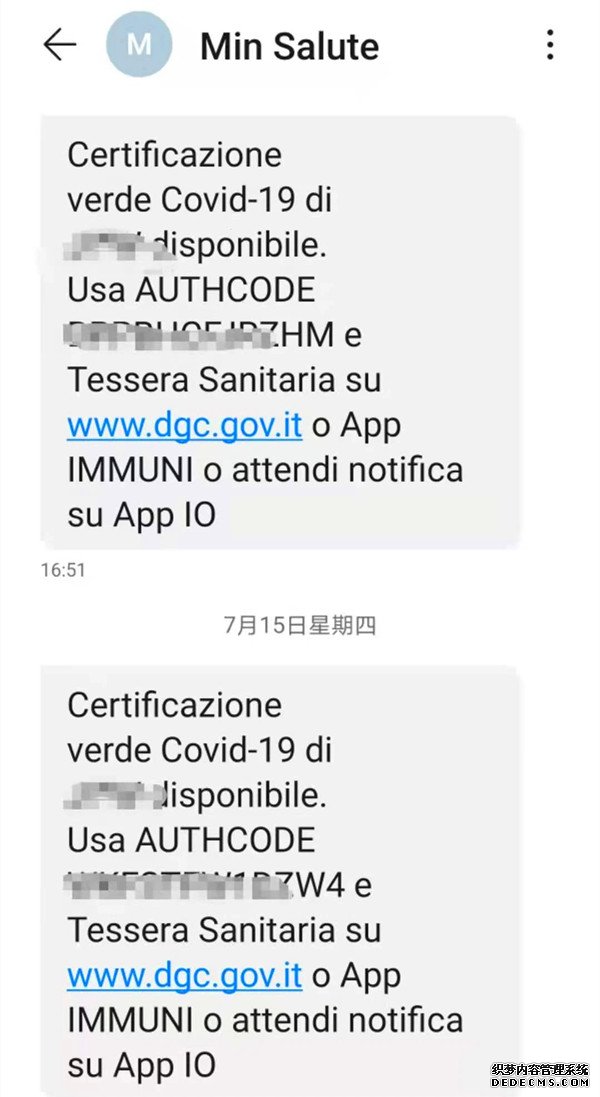Open www.dgc.gov.it link in the 16:51 message

click(184, 426)
